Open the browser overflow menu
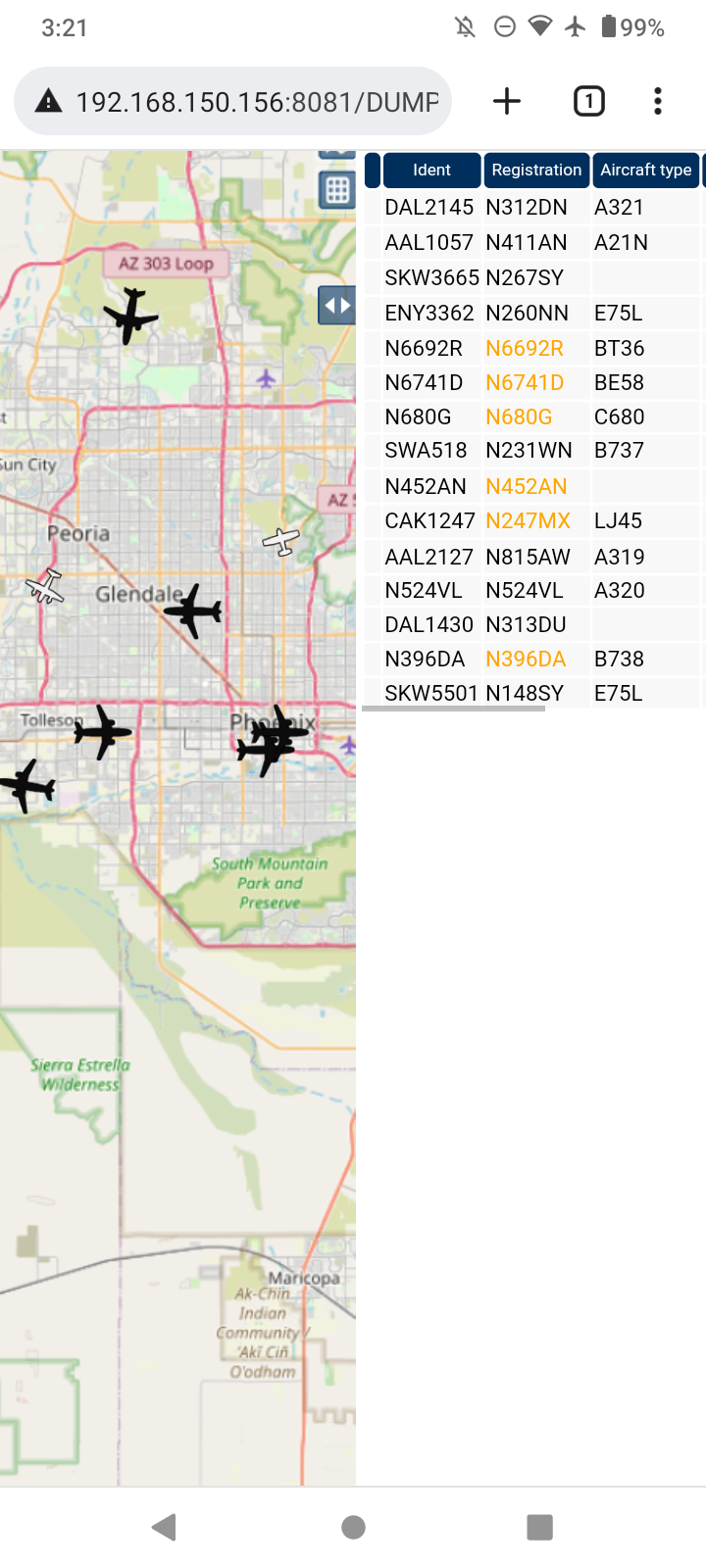Screen dimensions: 706x1568 pyautogui.click(x=658, y=101)
